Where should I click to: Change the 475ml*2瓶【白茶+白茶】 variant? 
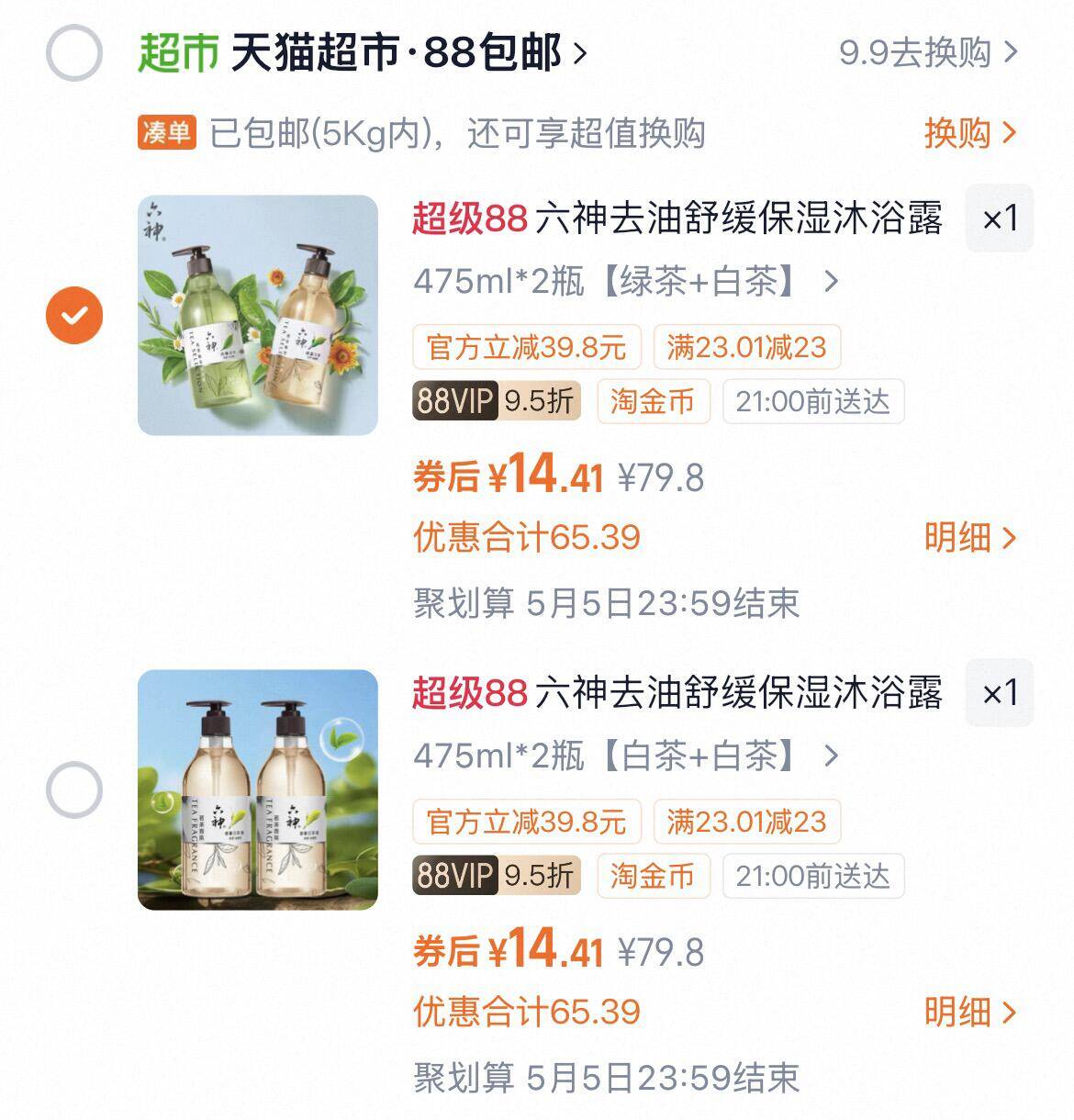point(626,756)
